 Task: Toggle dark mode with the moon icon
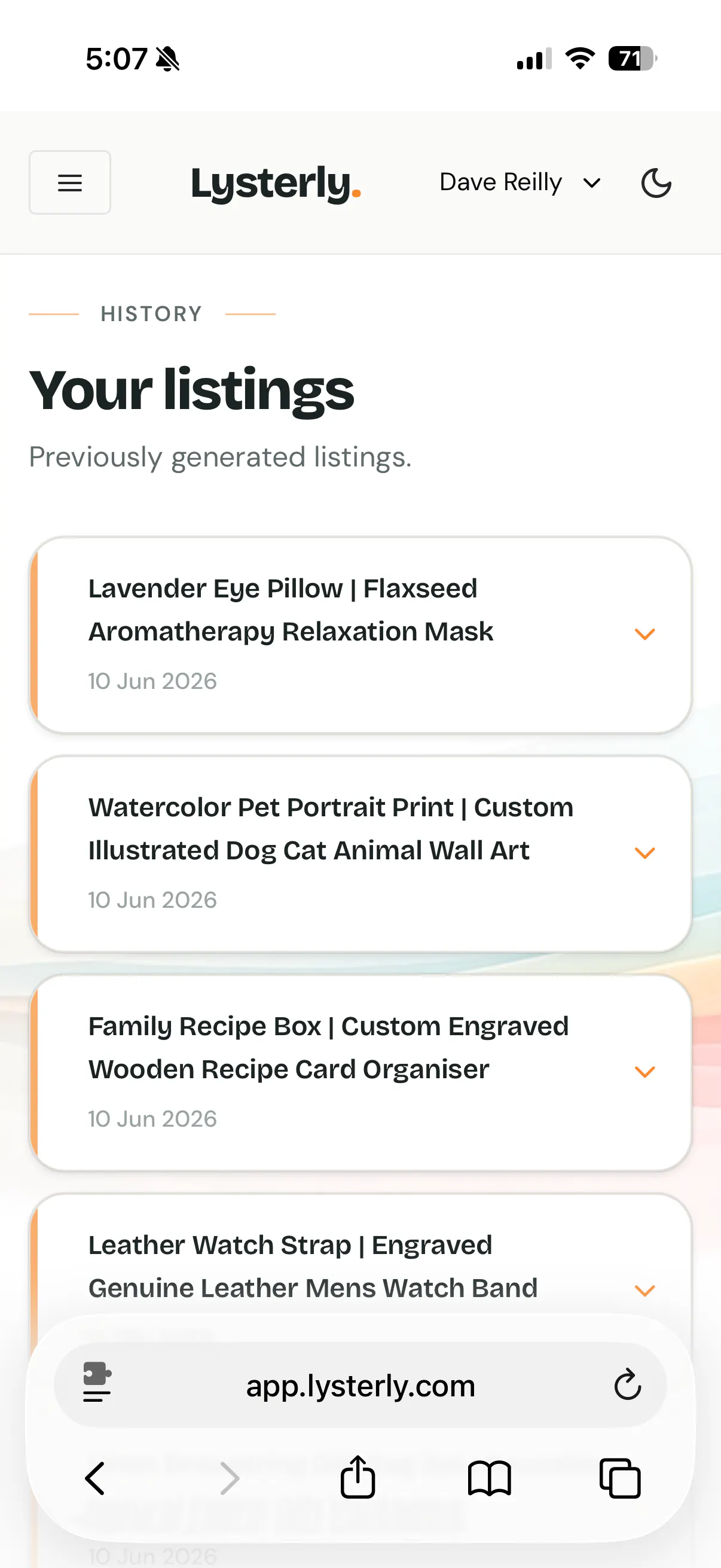(656, 182)
